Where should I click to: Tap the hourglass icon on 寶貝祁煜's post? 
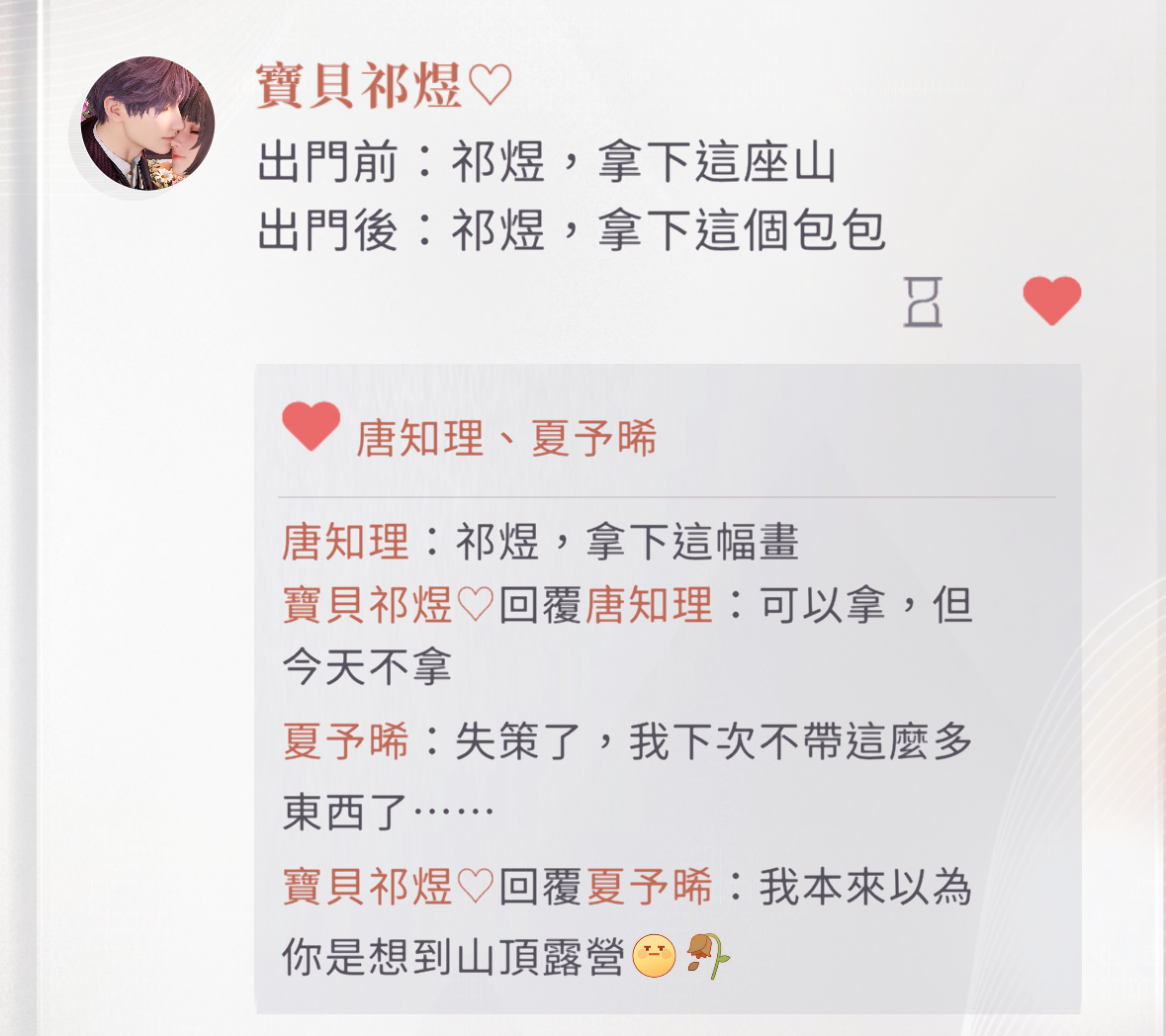point(923,302)
